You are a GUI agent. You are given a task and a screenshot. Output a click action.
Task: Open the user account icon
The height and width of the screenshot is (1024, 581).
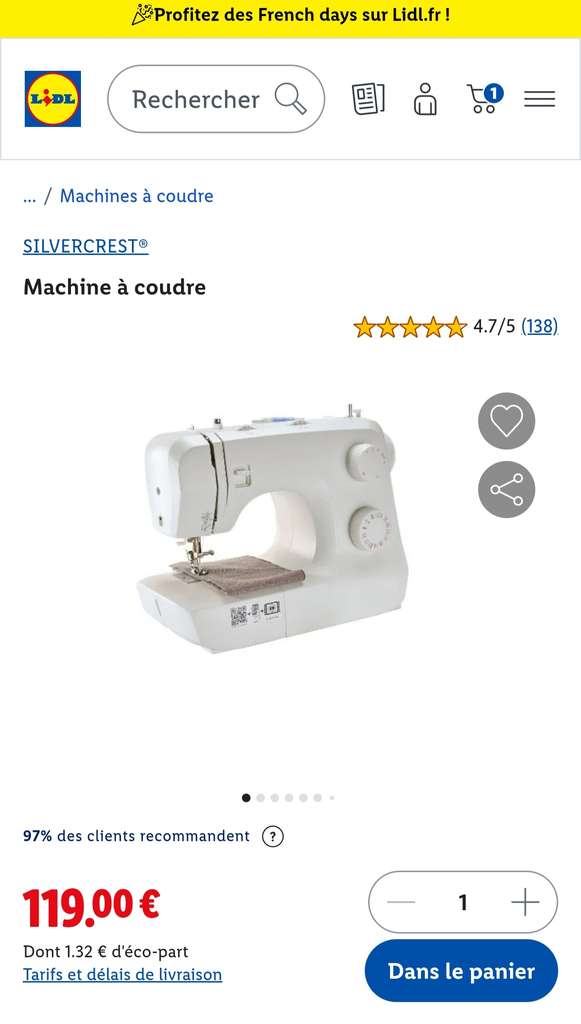[425, 99]
